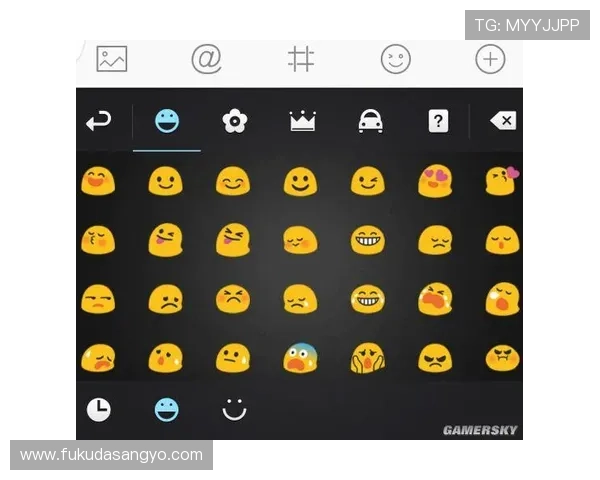The height and width of the screenshot is (480, 600).
Task: Open the plus menu for more options
Action: [489, 59]
